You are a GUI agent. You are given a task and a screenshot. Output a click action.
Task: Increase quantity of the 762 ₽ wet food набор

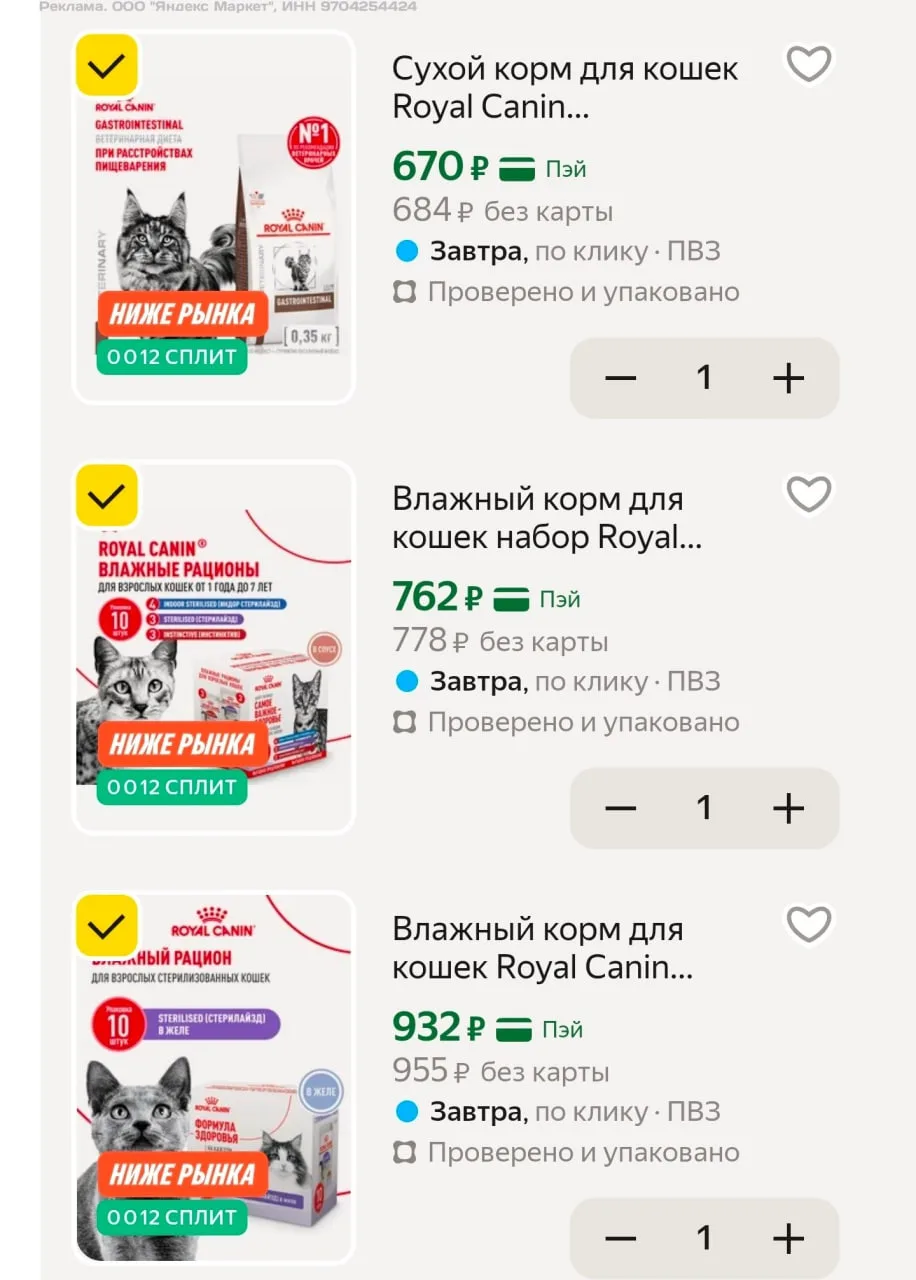(788, 807)
